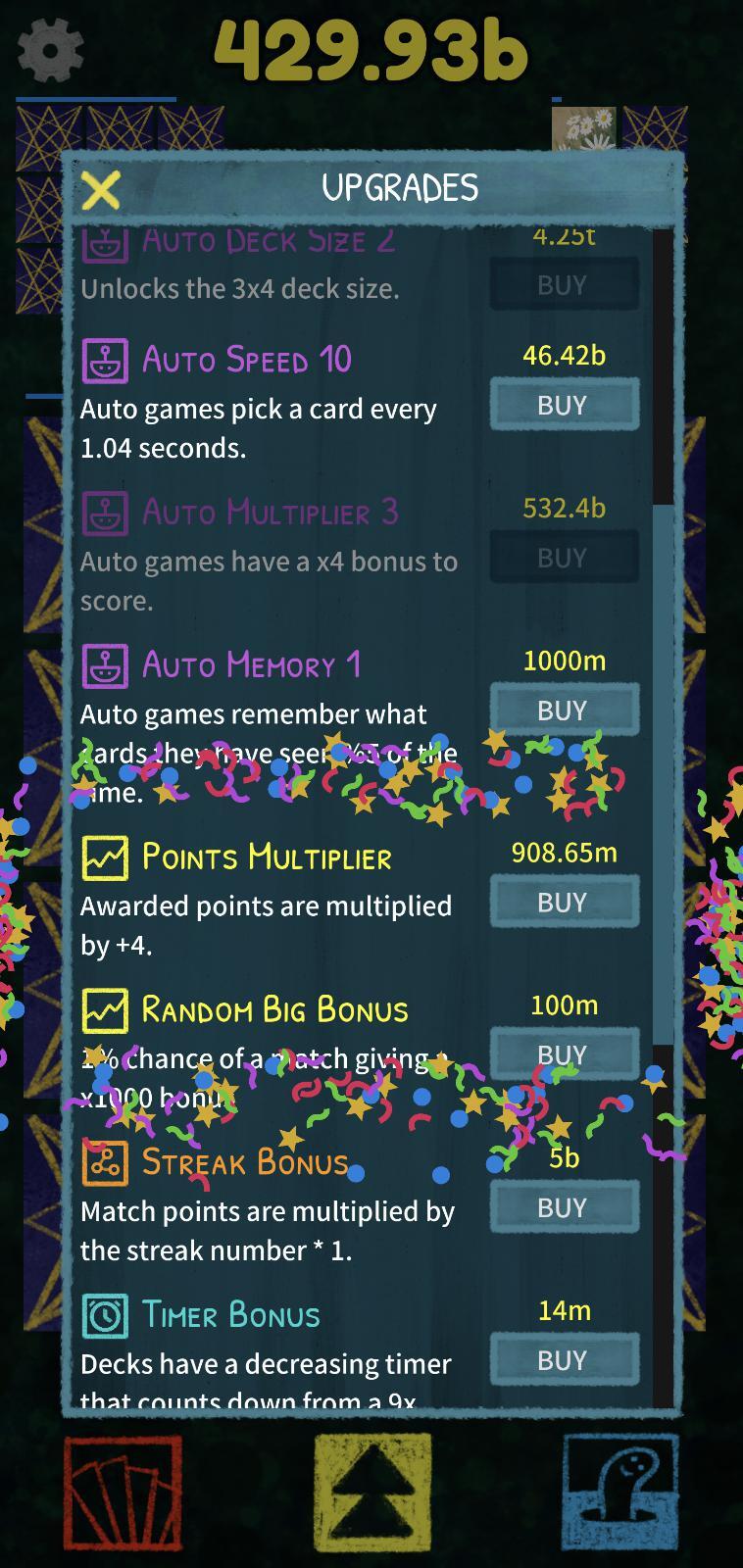The width and height of the screenshot is (743, 1568).
Task: Open the yellow upgrades arrow tab
Action: coord(372,1494)
